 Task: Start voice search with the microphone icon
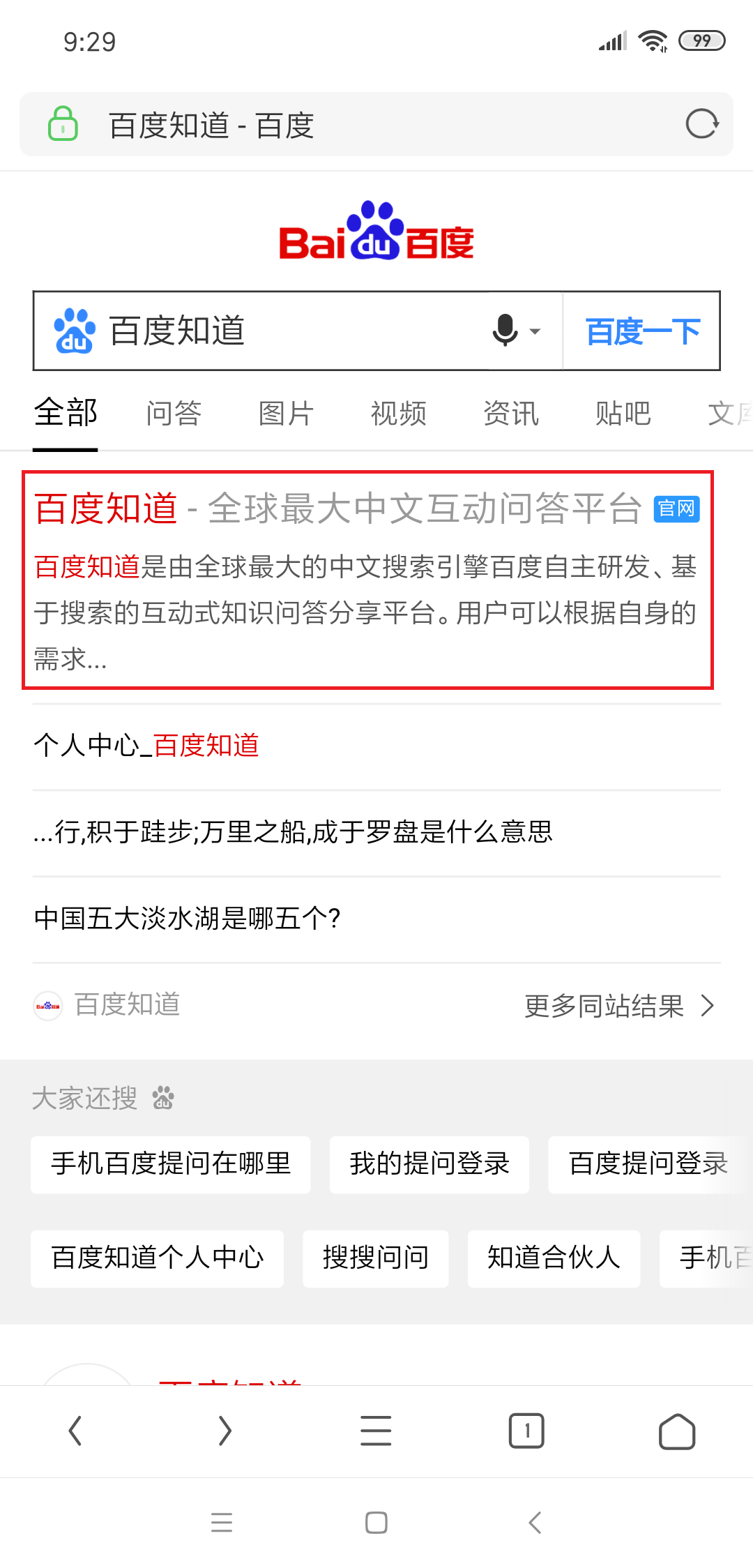pyautogui.click(x=505, y=331)
